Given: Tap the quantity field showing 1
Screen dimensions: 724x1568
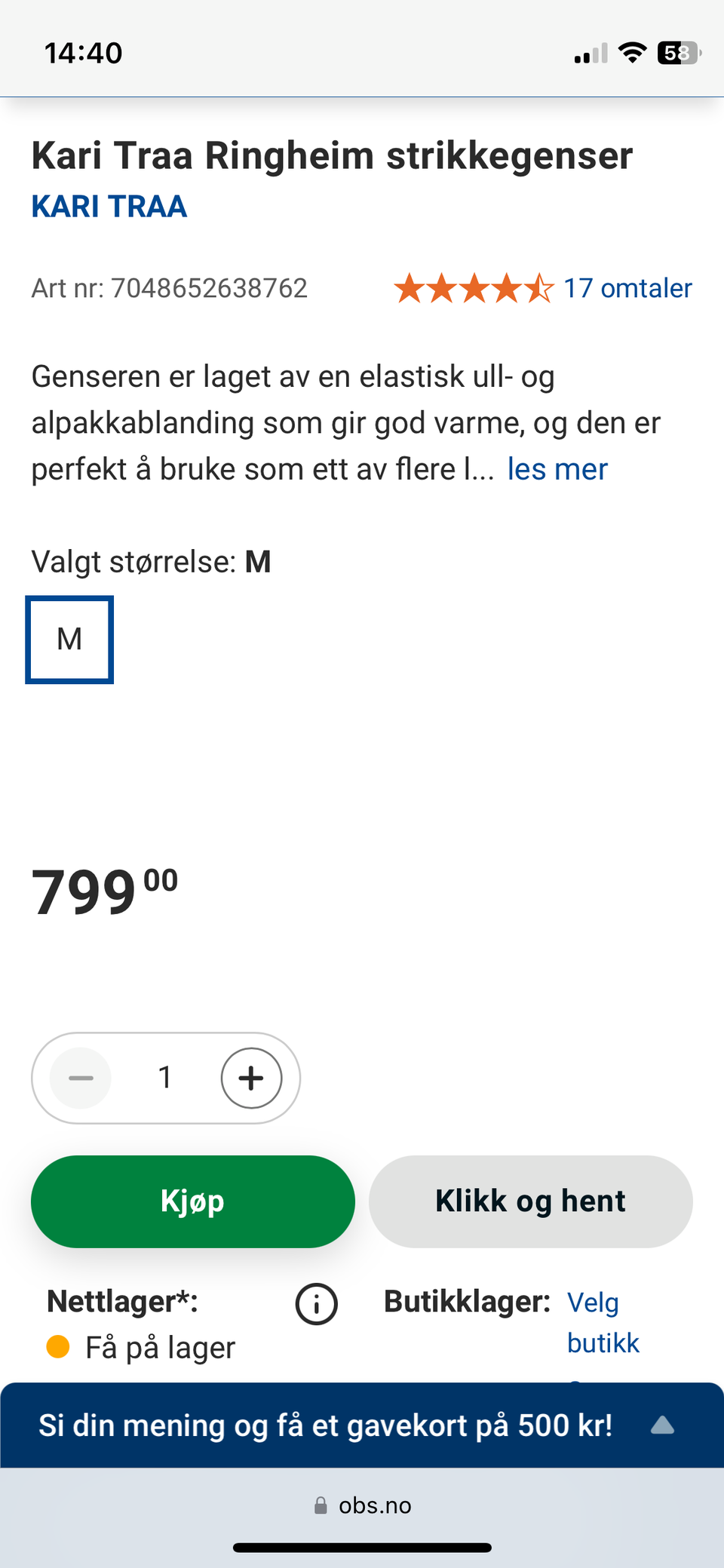Looking at the screenshot, I should tap(165, 1078).
